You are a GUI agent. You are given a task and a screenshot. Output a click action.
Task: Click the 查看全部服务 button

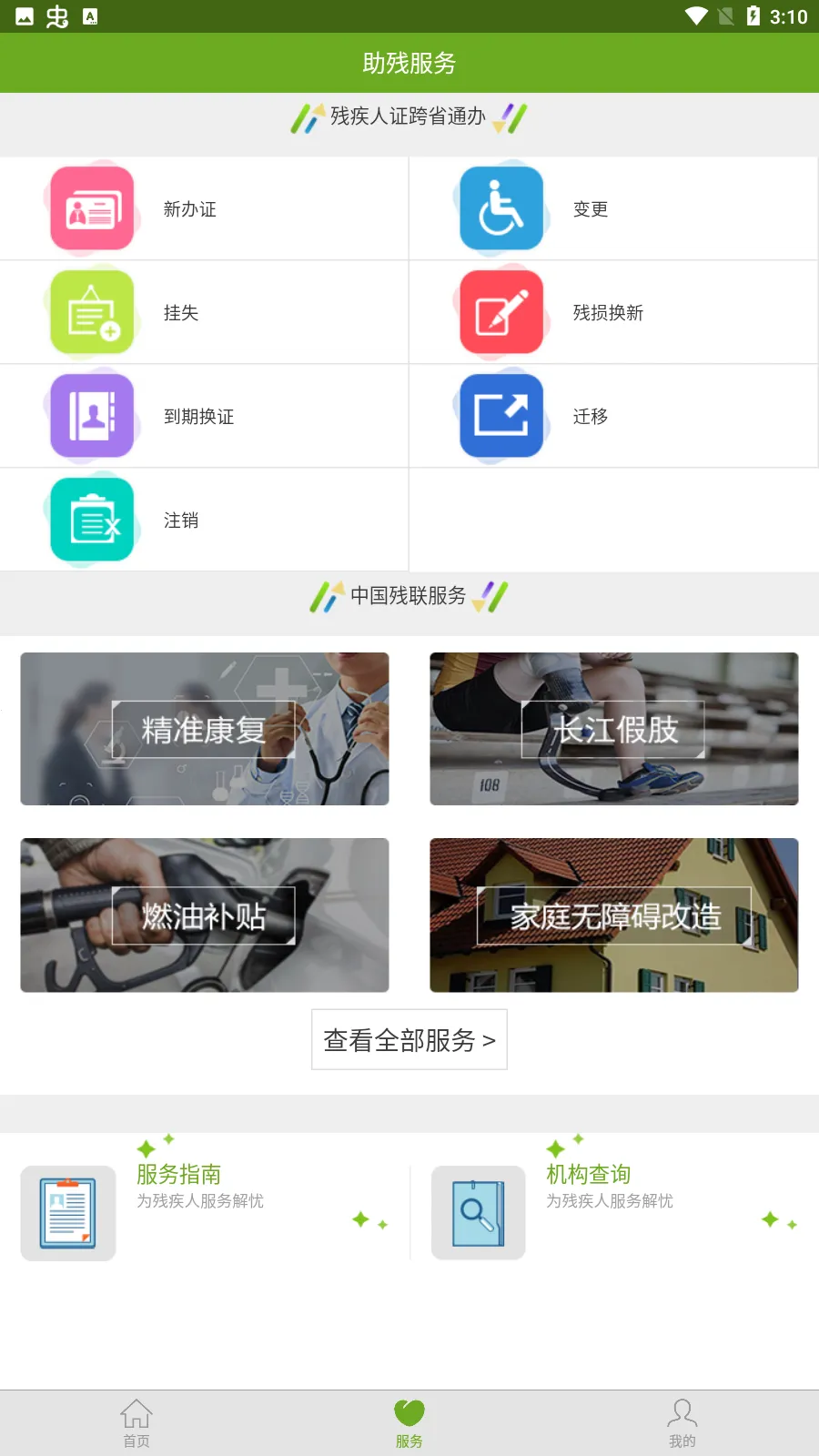coord(409,1039)
